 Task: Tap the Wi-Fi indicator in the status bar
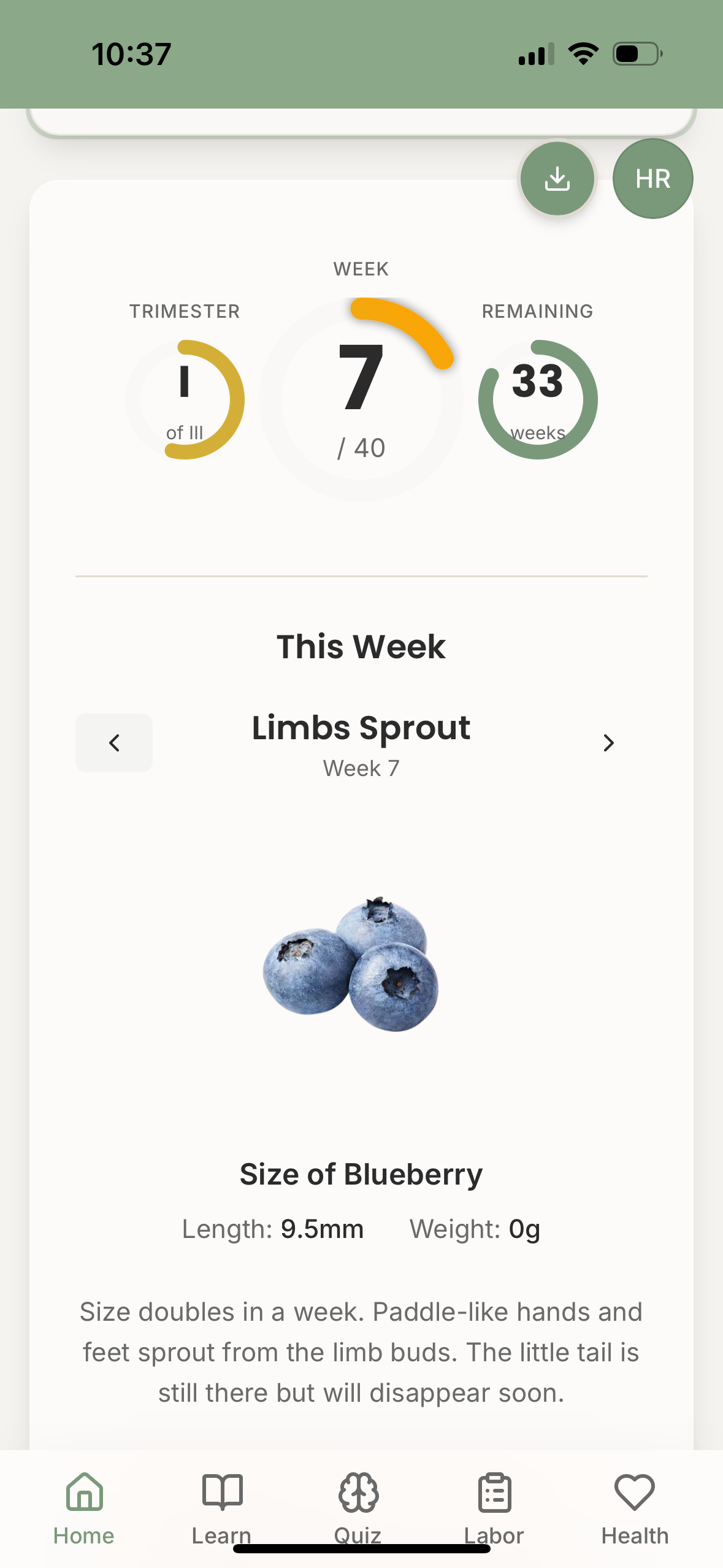pyautogui.click(x=583, y=53)
